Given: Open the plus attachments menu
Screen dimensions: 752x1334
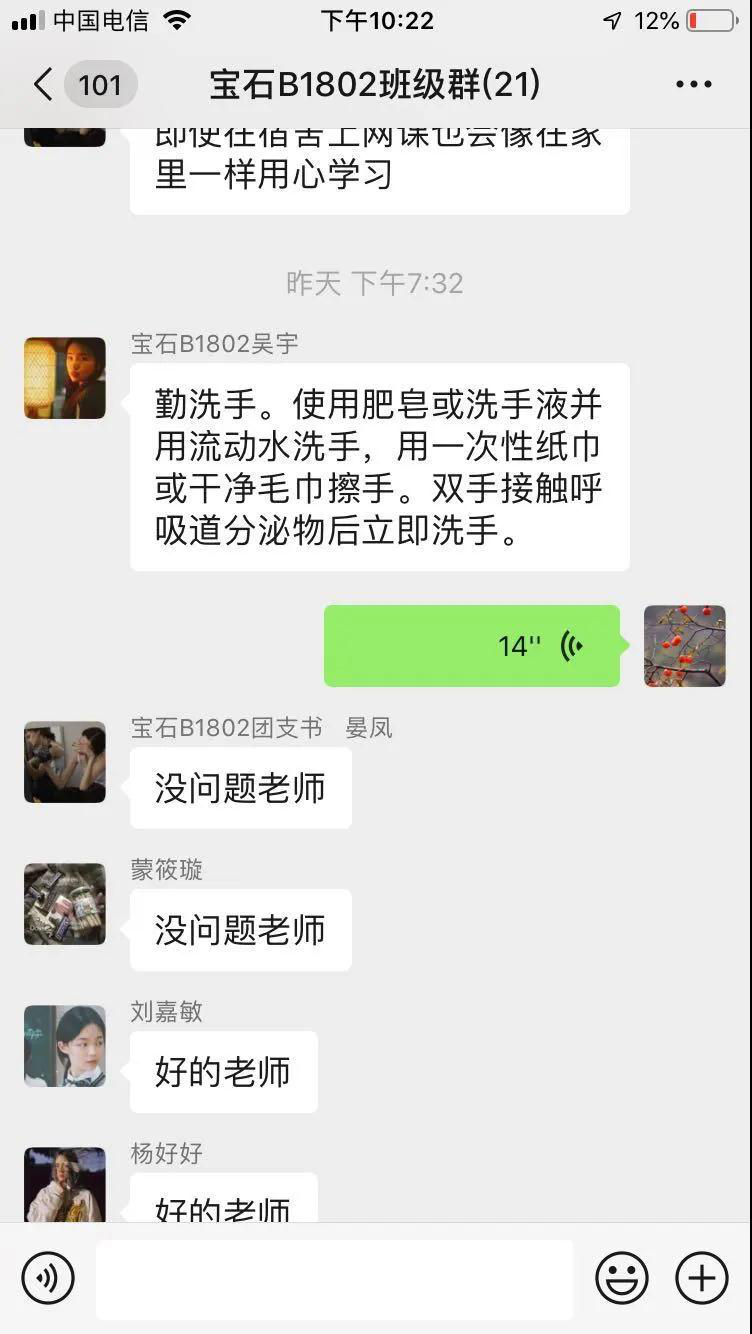Looking at the screenshot, I should pos(702,1278).
